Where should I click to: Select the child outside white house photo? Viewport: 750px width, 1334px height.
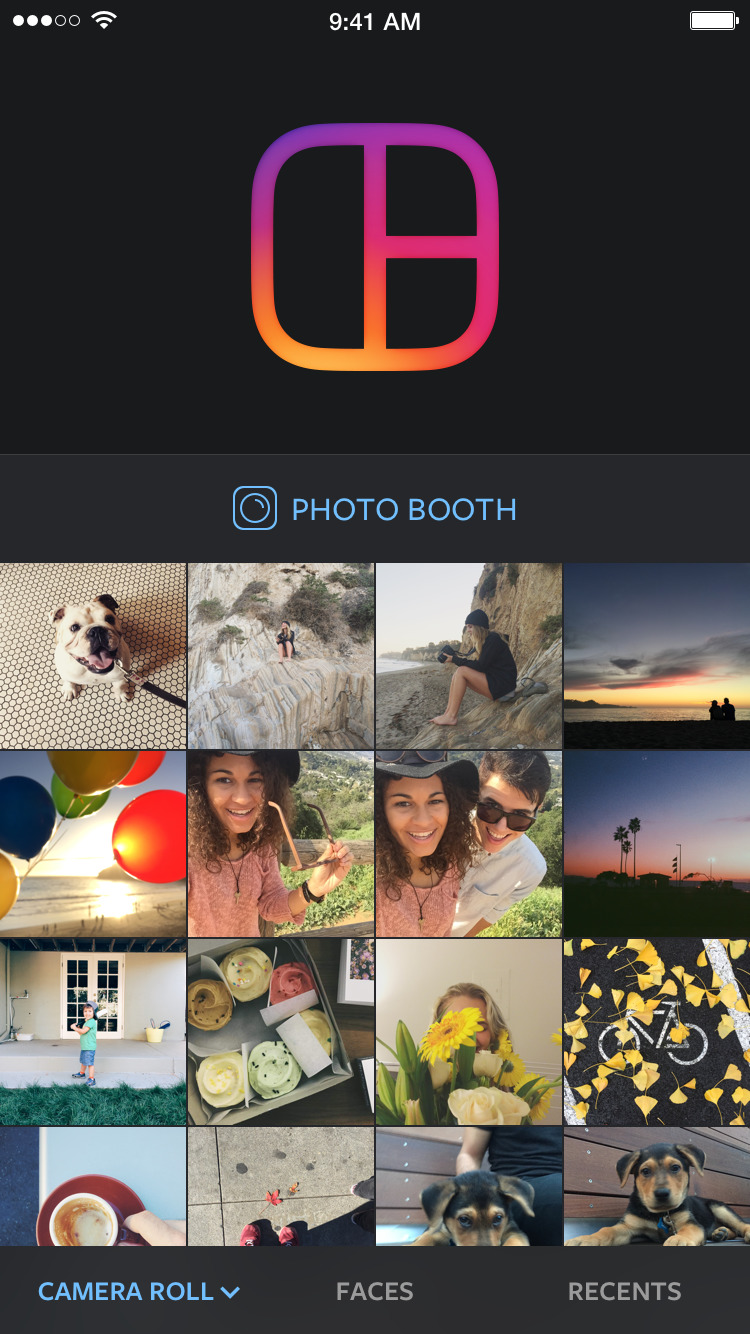[x=93, y=1031]
